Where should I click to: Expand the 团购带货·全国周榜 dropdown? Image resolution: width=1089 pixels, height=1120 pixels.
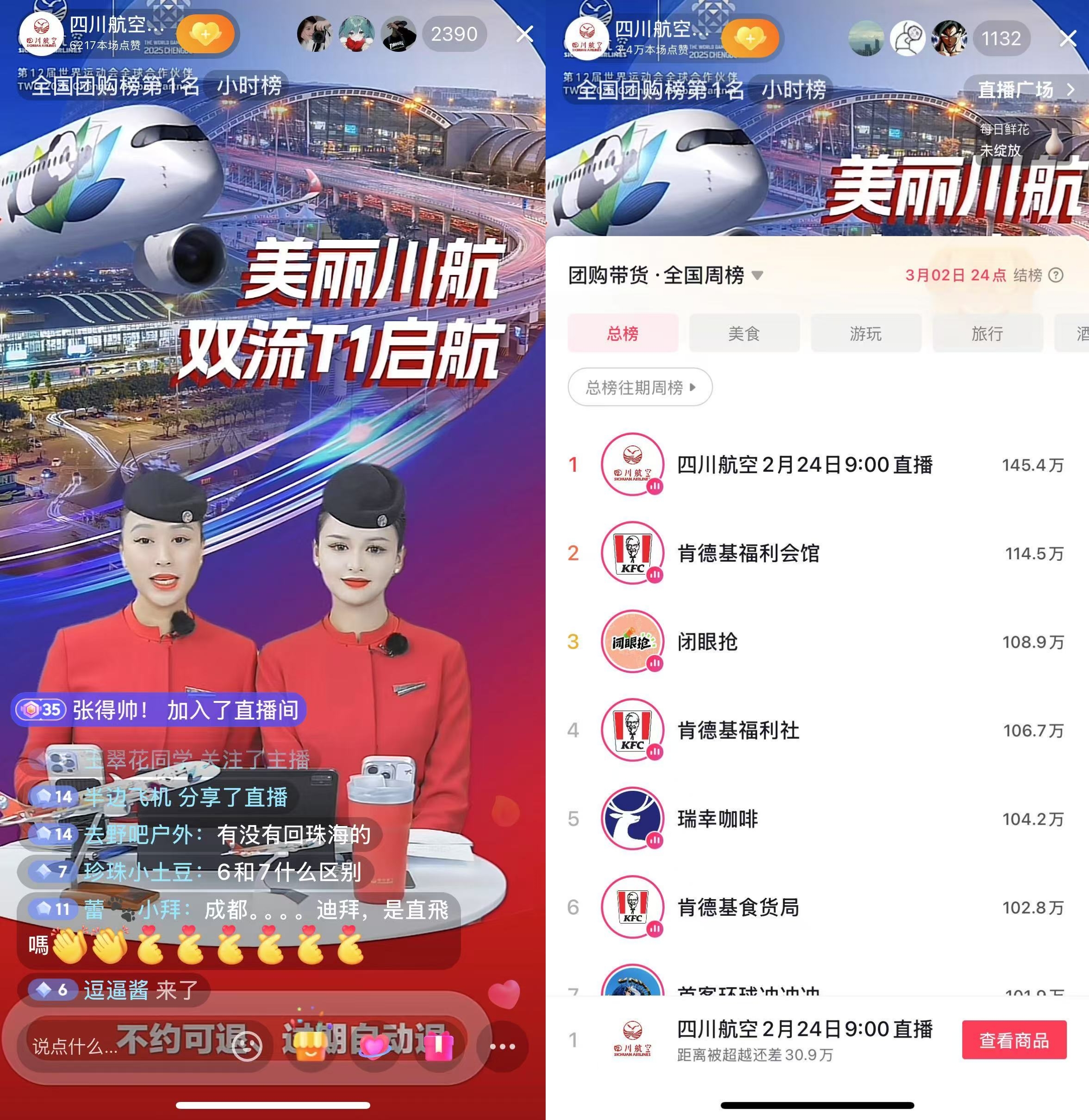click(757, 275)
